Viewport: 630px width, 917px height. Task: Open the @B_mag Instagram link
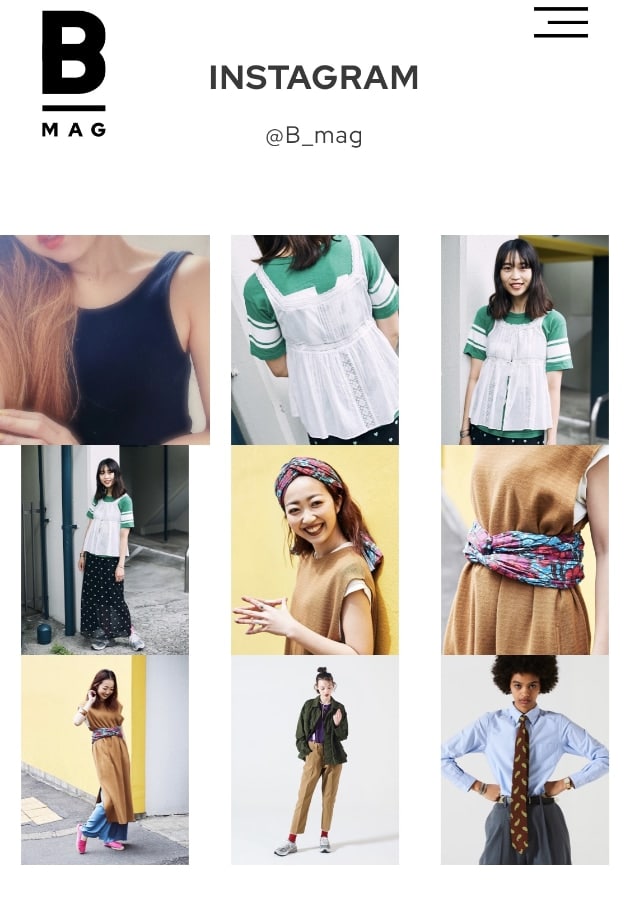314,135
